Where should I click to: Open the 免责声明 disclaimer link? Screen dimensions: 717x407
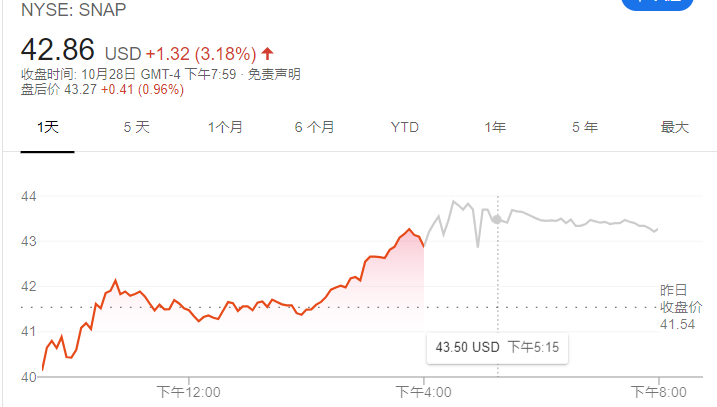pyautogui.click(x=274, y=74)
